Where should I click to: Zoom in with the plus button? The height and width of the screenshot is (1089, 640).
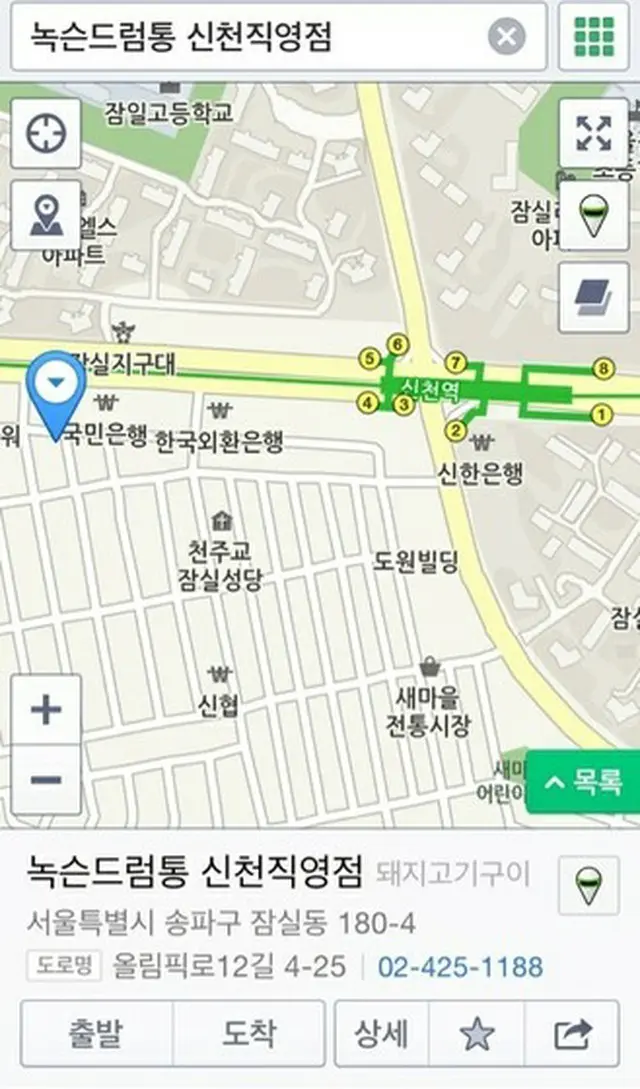46,710
